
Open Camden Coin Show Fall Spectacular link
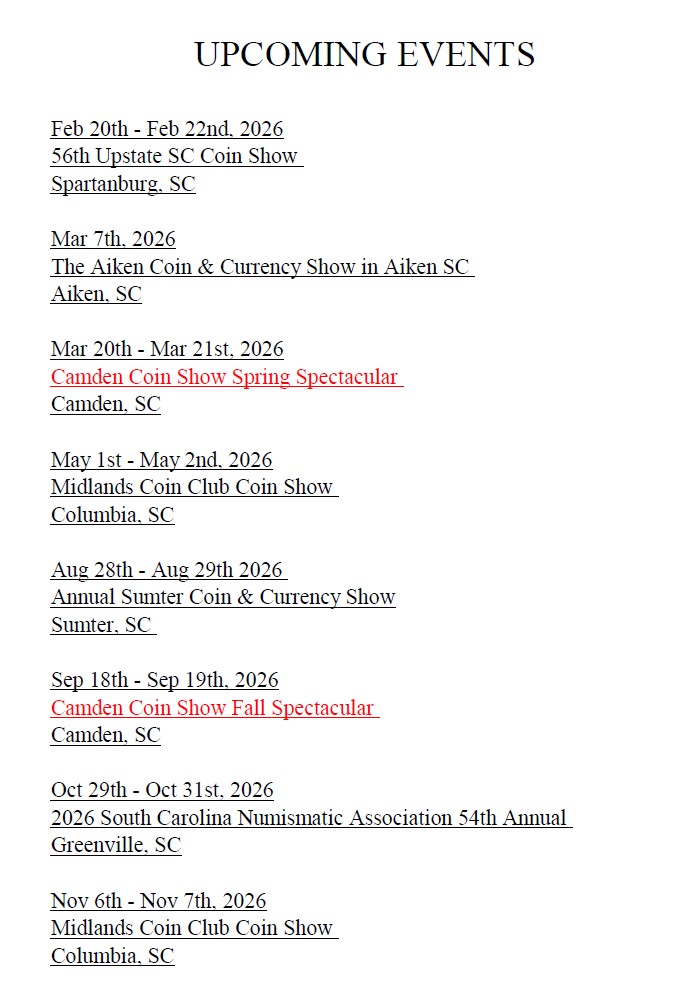pos(213,708)
